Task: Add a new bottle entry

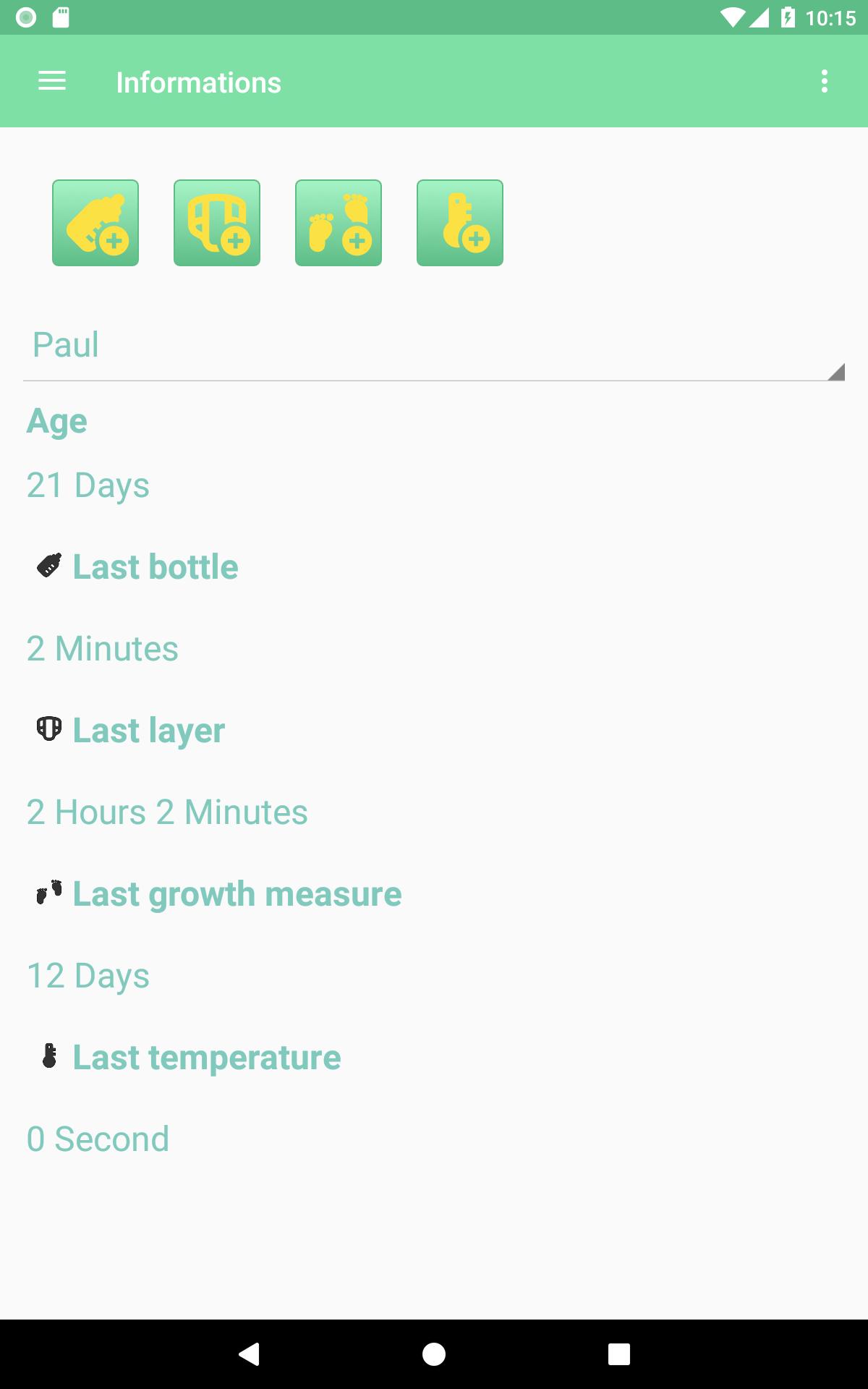Action: [95, 223]
